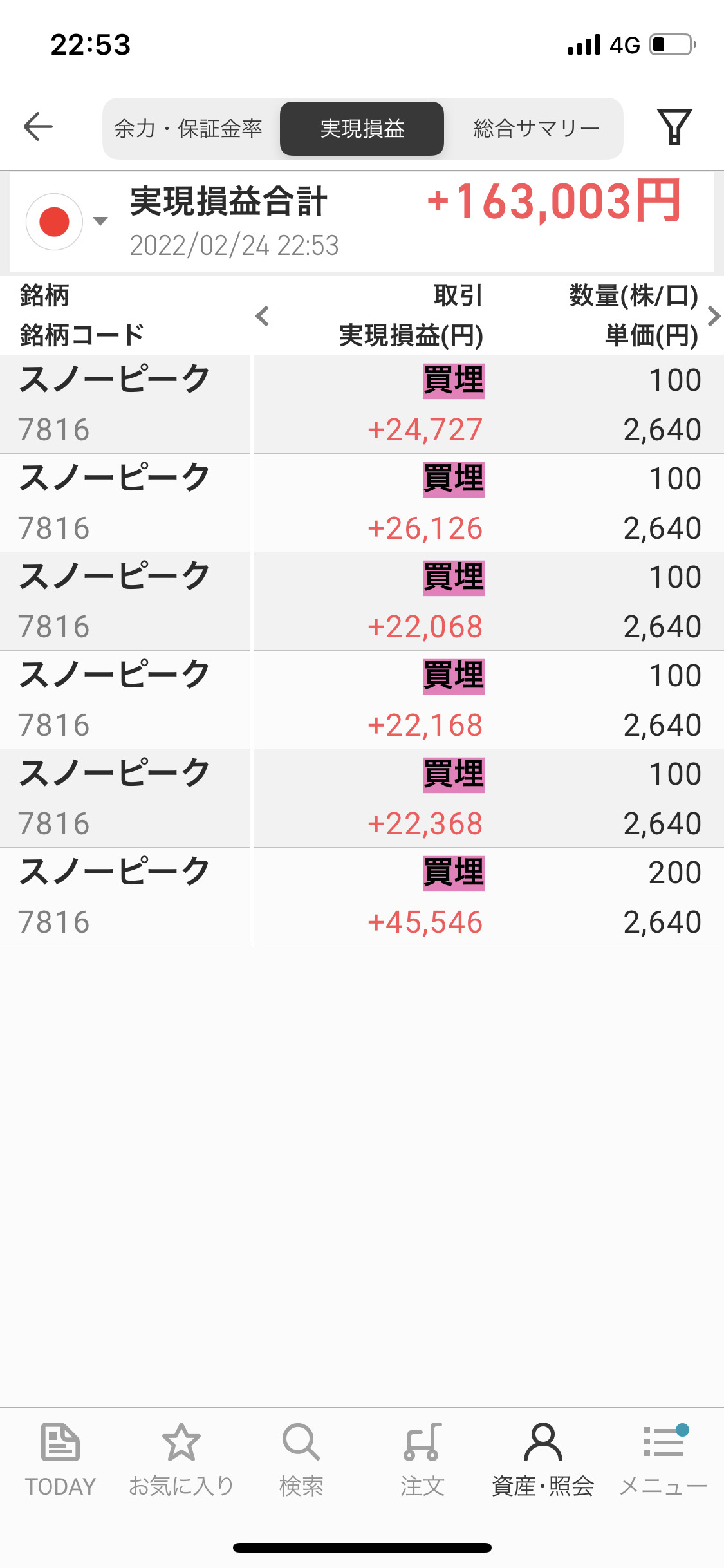The height and width of the screenshot is (1568, 724).
Task: Select the 実現損益 tab
Action: pos(362,129)
